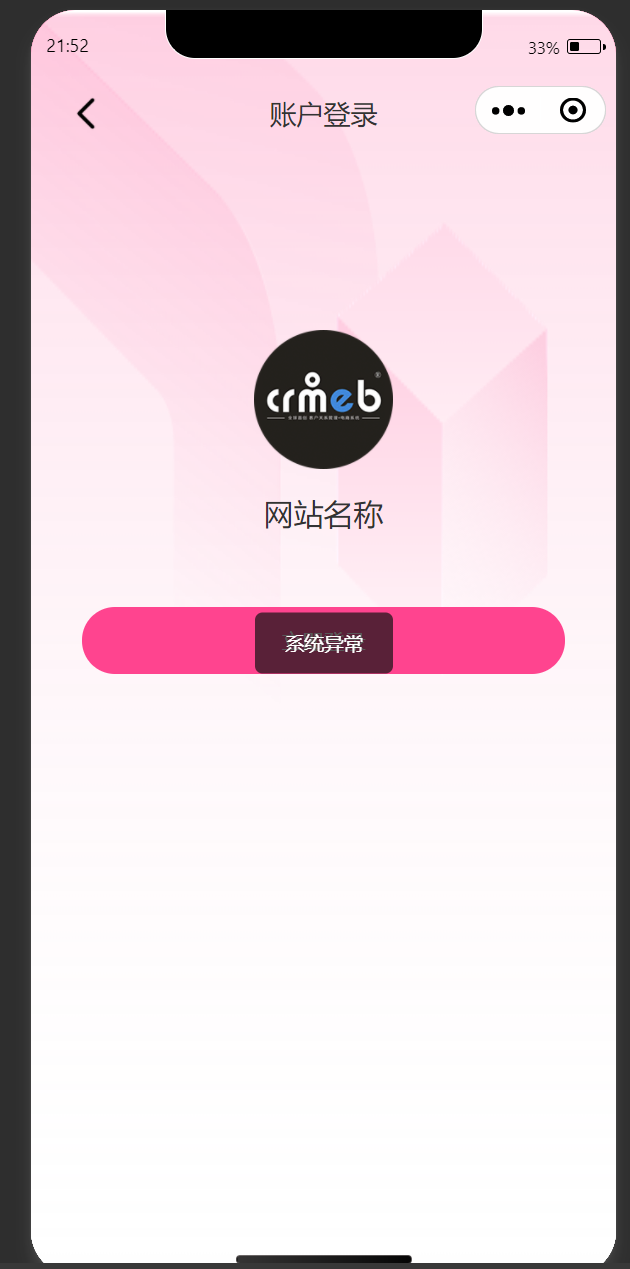Go back from account login page

86,114
